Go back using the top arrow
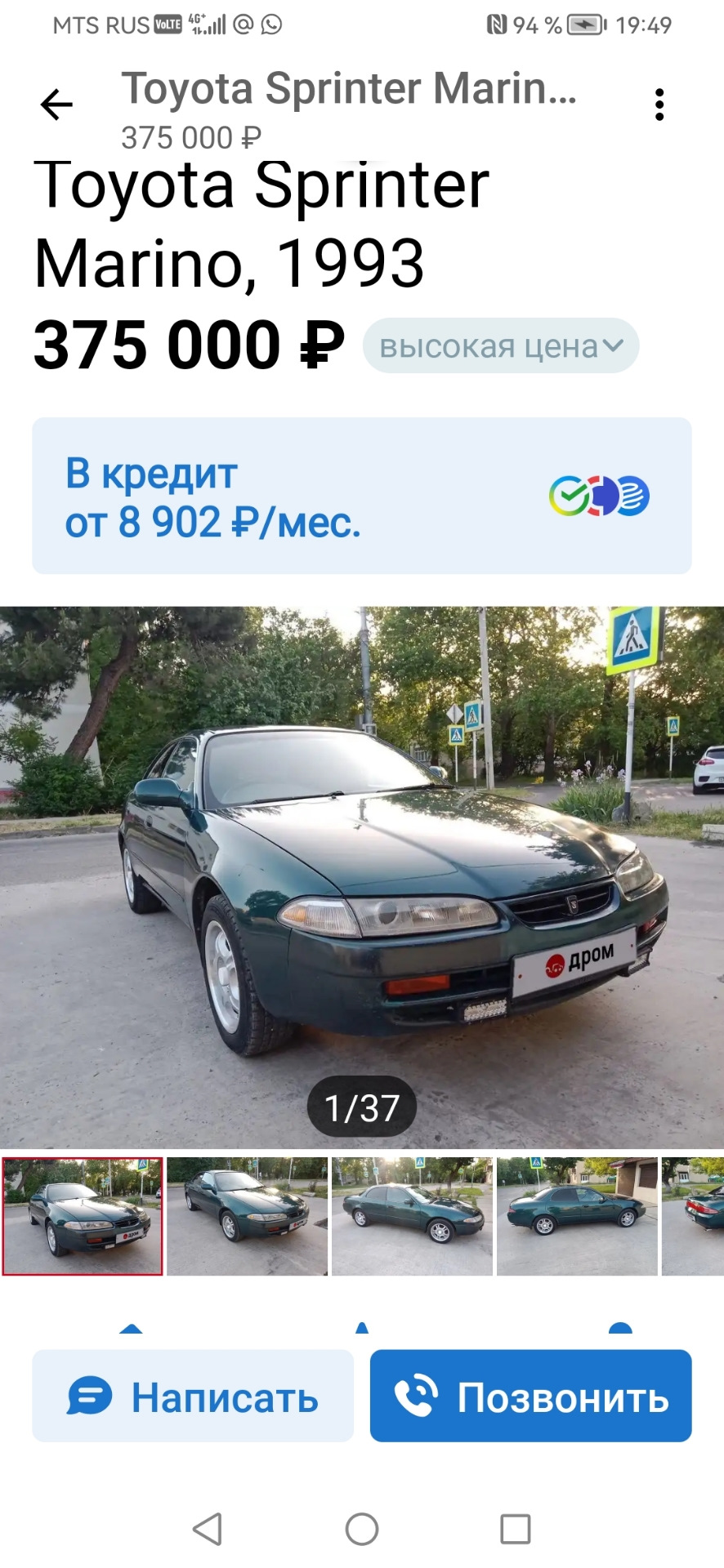This screenshot has width=724, height=1568. coord(56,105)
